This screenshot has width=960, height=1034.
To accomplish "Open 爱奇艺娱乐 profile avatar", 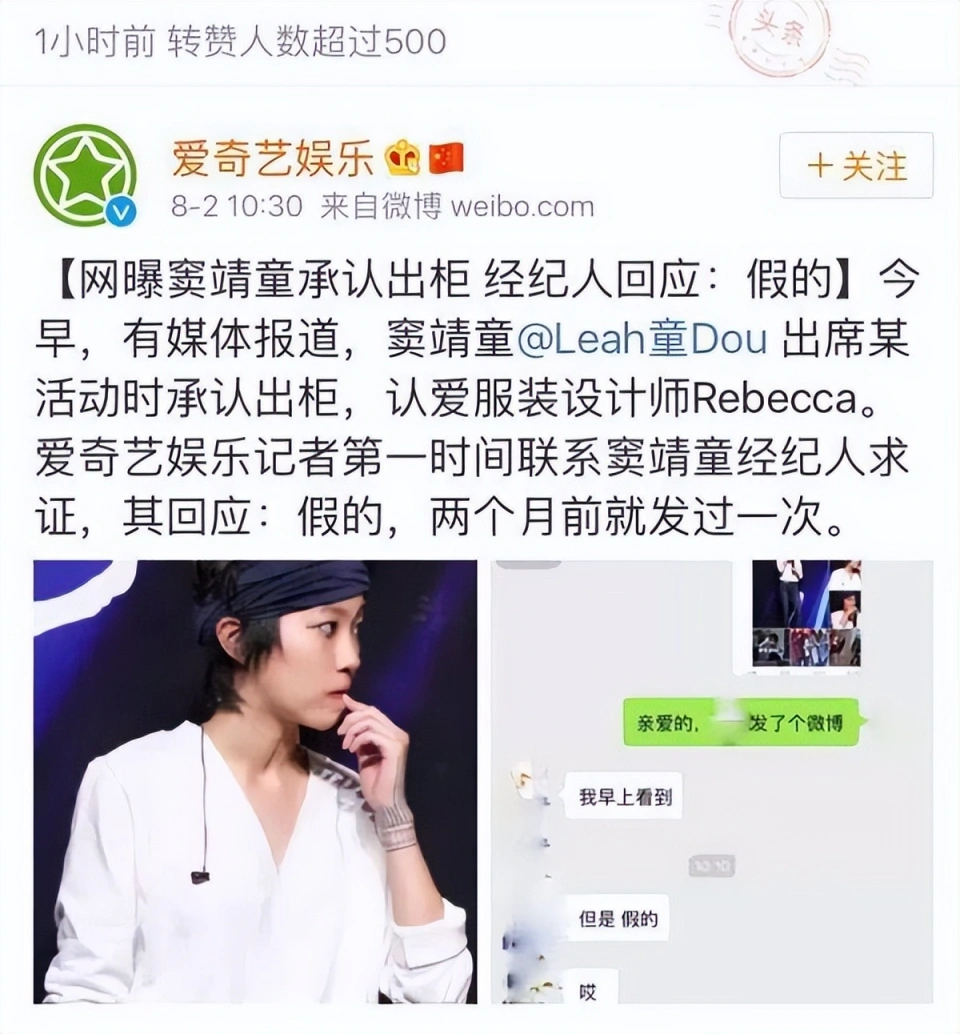I will (x=84, y=174).
